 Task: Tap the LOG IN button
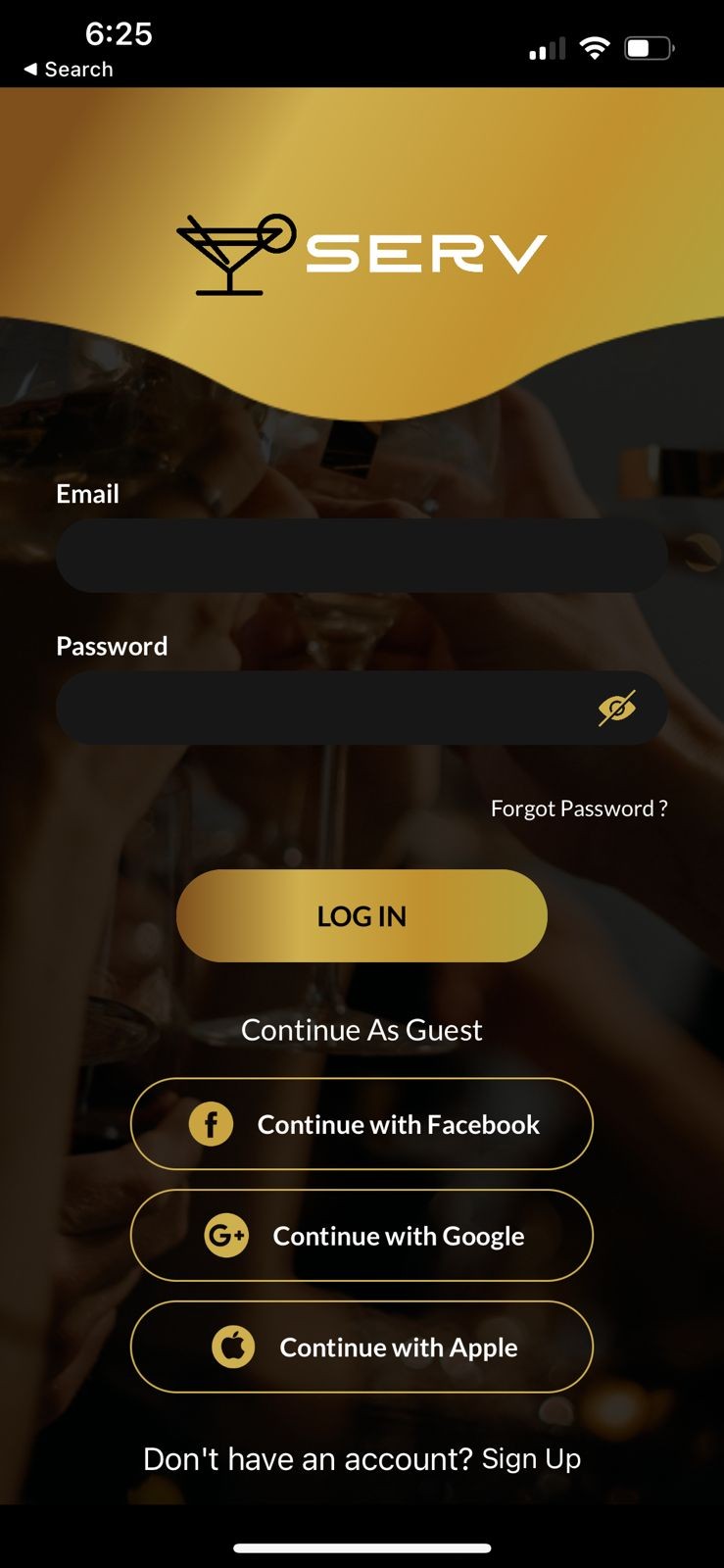(x=362, y=915)
